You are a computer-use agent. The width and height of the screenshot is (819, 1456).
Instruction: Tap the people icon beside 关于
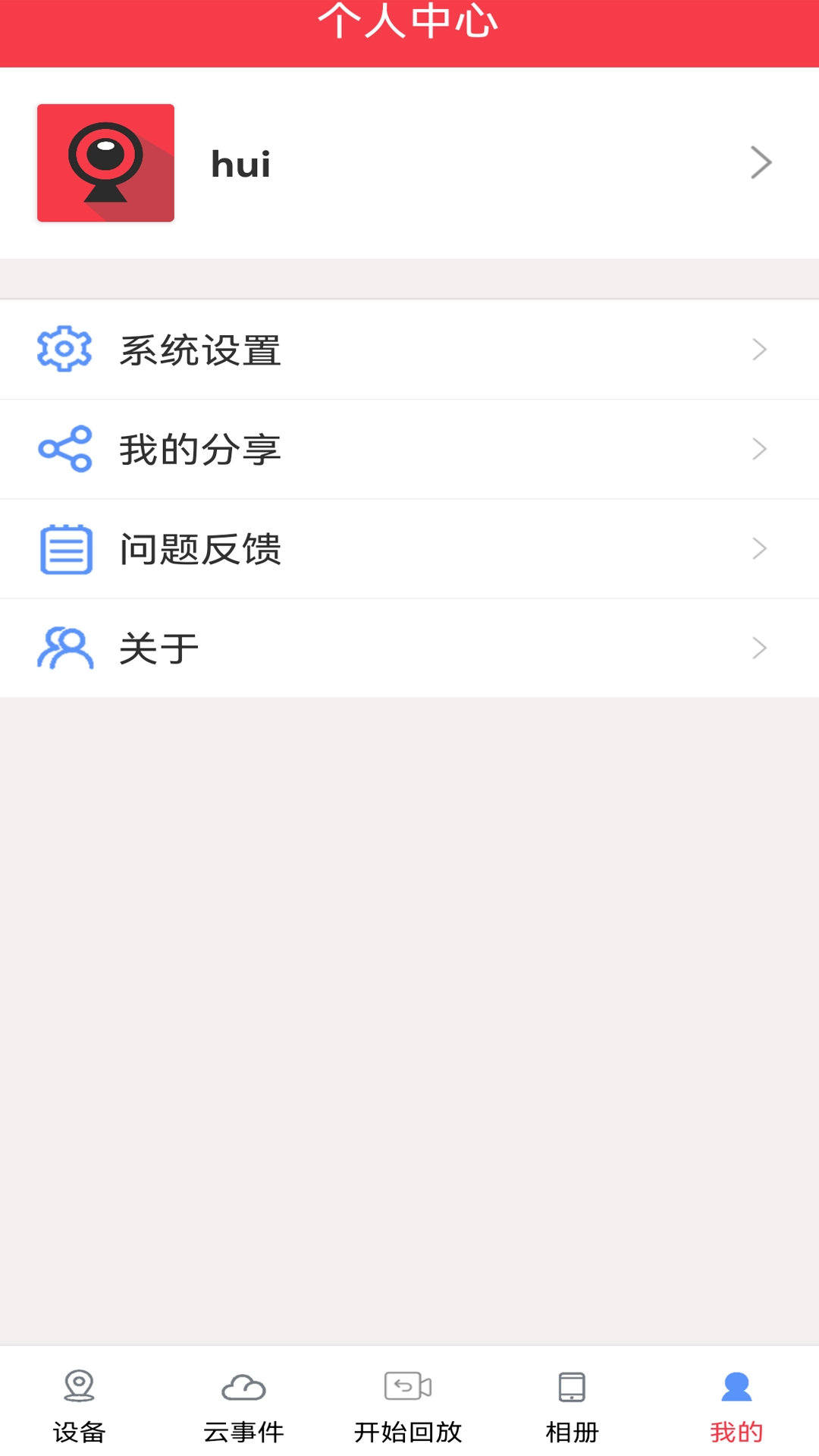click(64, 647)
